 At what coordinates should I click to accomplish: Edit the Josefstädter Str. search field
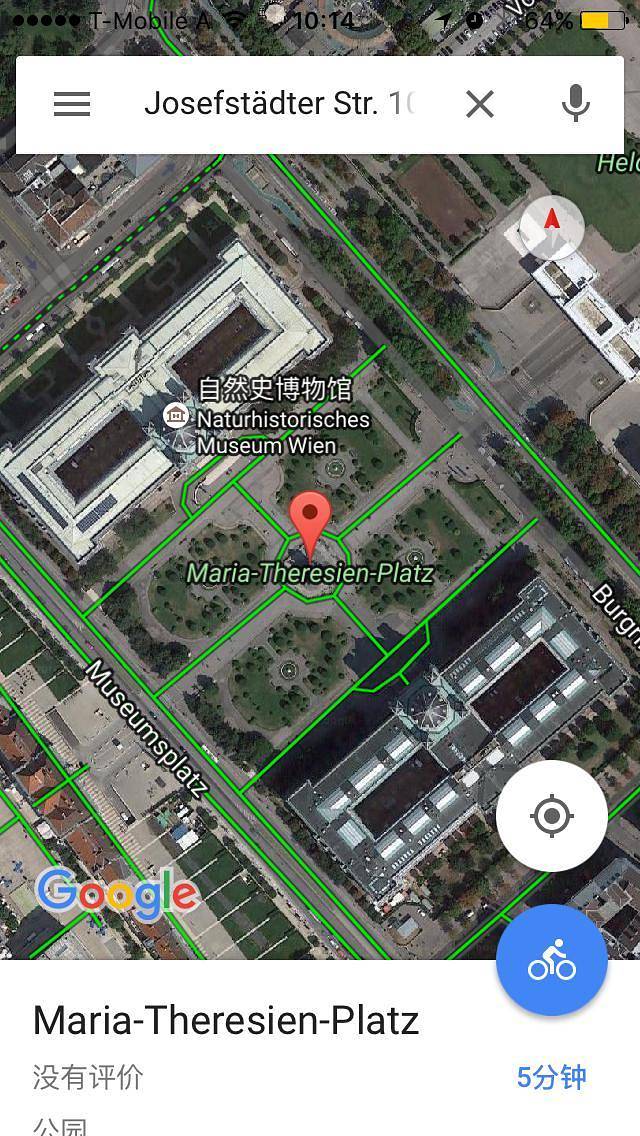(278, 104)
